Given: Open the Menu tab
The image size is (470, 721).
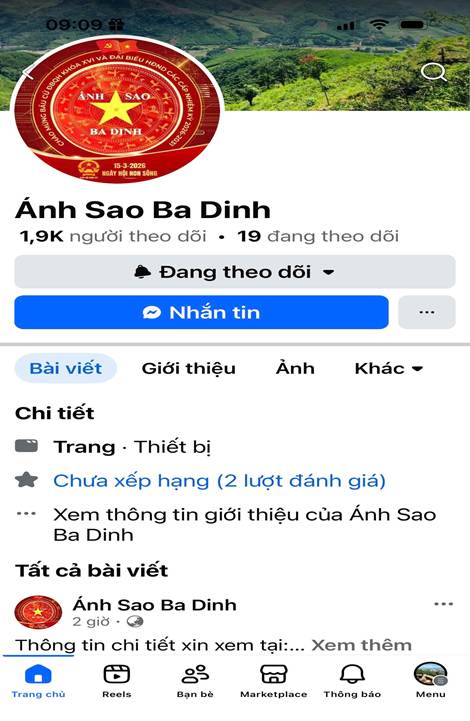Looking at the screenshot, I should [x=430, y=681].
